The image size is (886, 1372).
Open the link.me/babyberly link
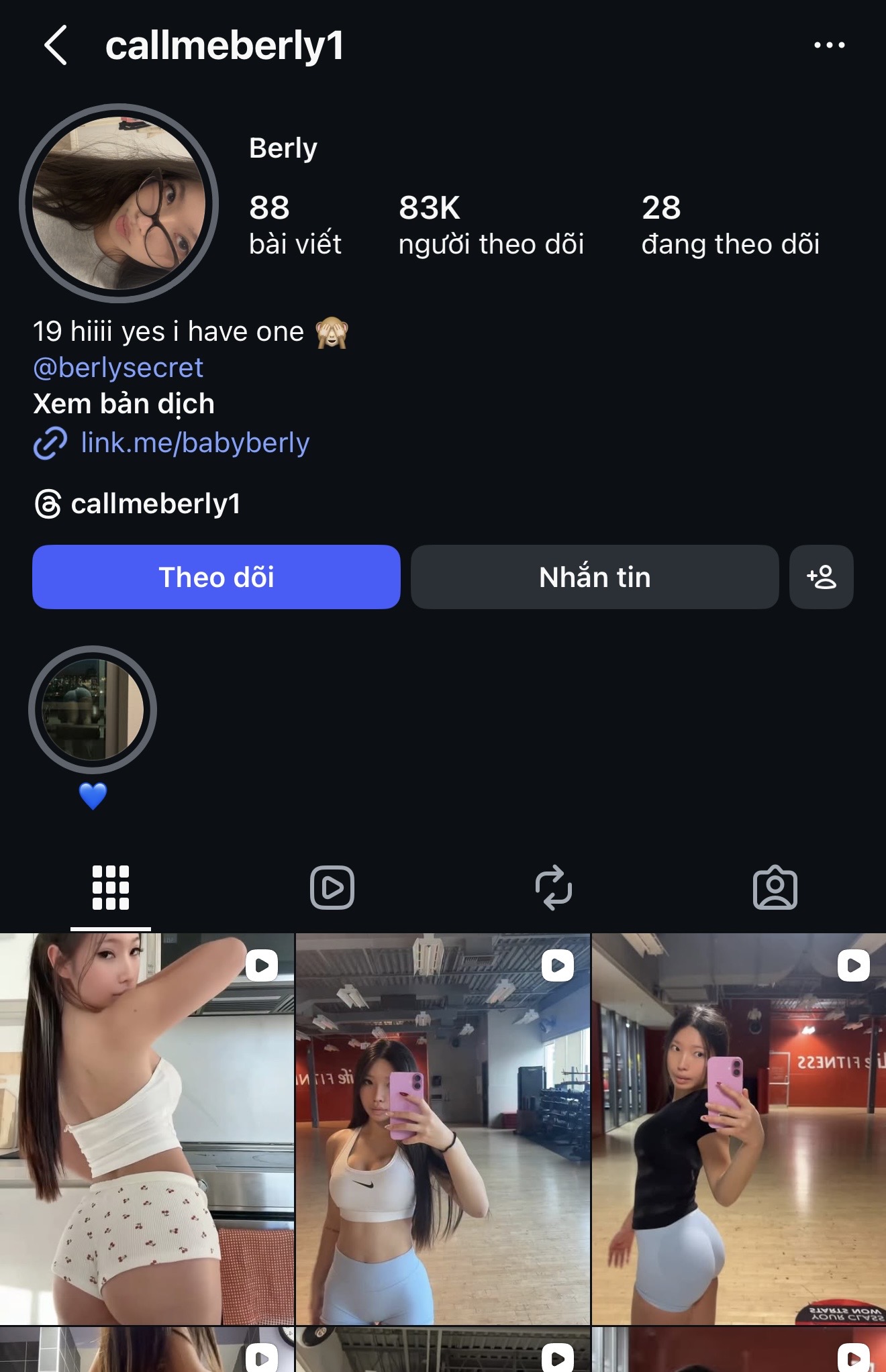click(195, 443)
